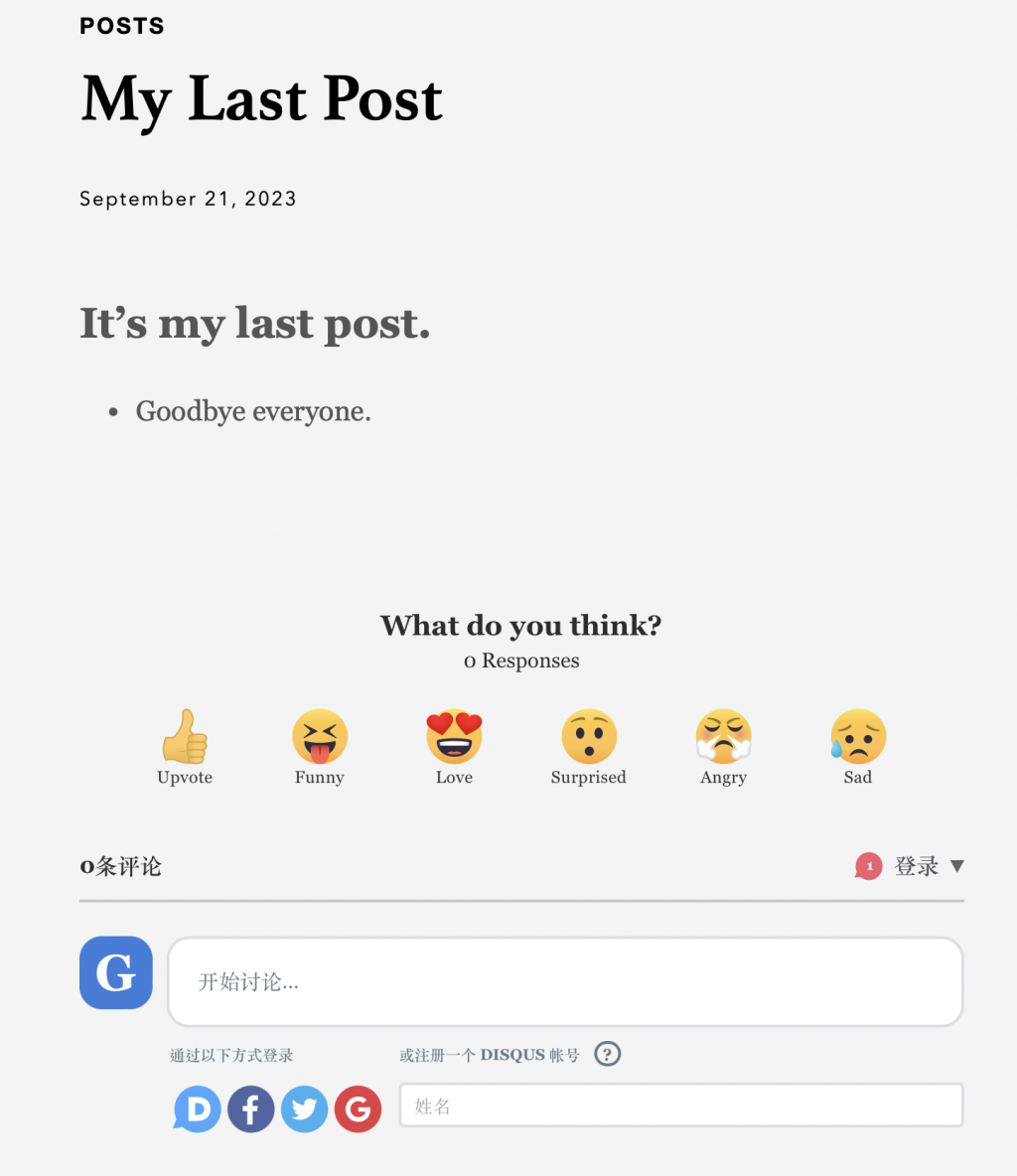Log in with the Disqus icon
Viewport: 1017px width, 1176px height.
coord(198,1108)
